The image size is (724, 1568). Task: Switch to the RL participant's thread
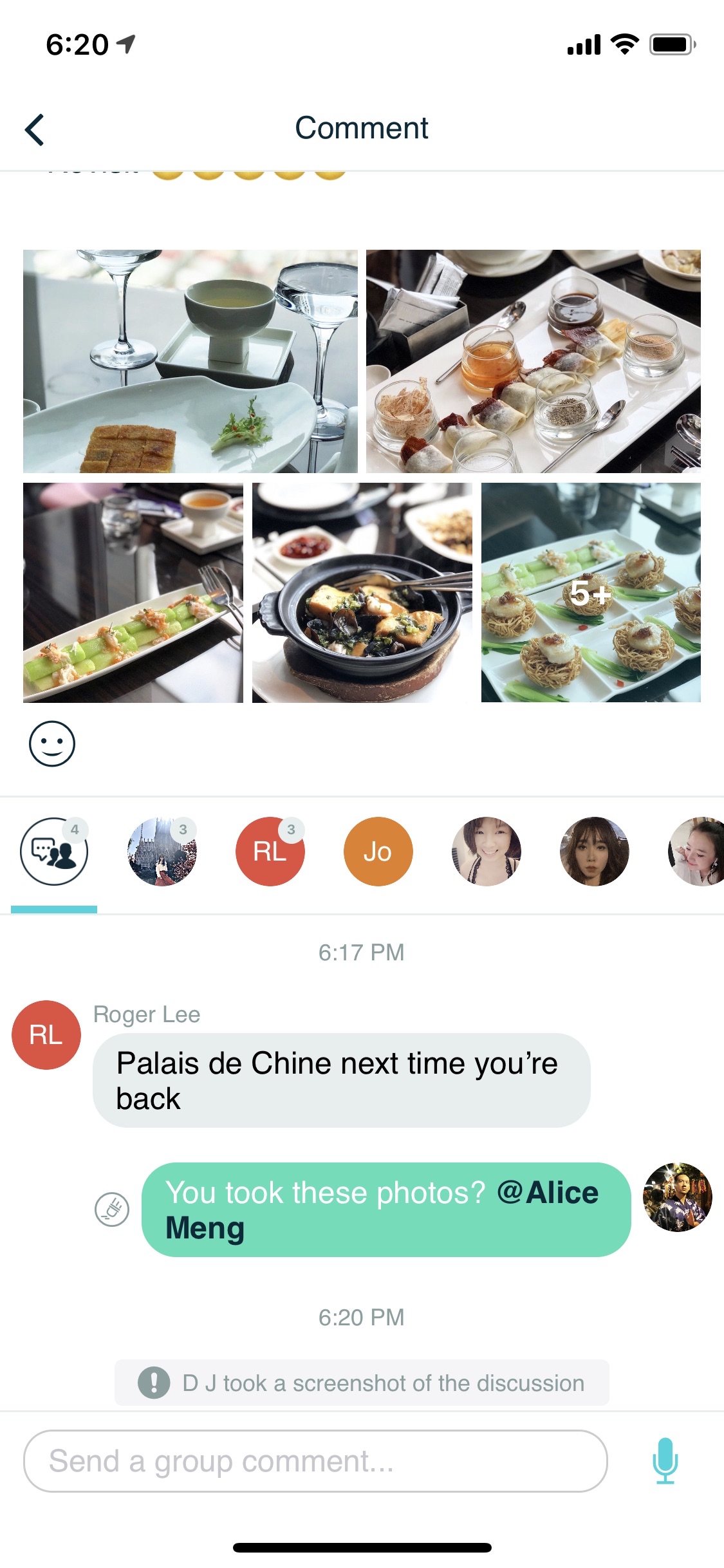click(x=270, y=852)
